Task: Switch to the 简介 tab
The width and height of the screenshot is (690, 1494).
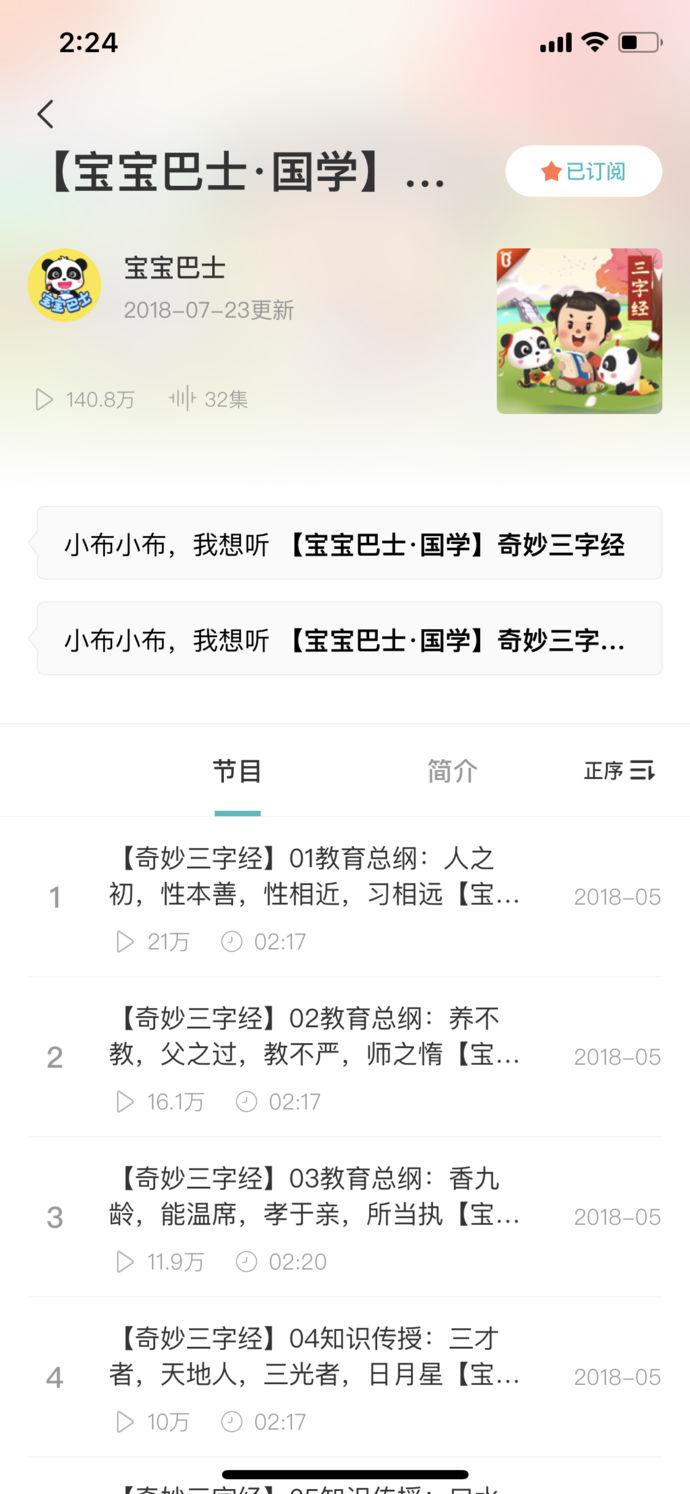Action: coord(452,771)
